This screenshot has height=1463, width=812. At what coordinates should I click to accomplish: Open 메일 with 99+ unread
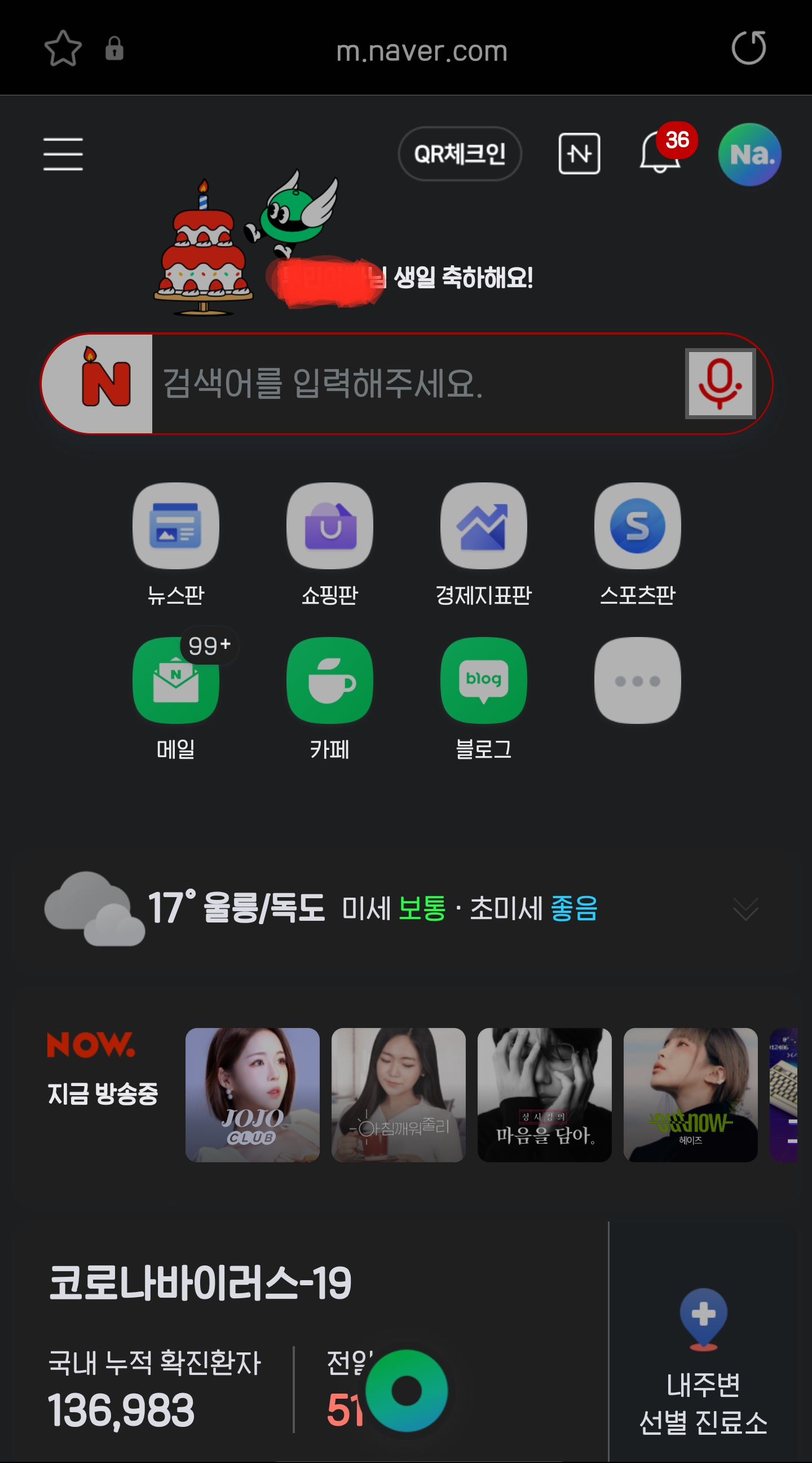[x=176, y=680]
